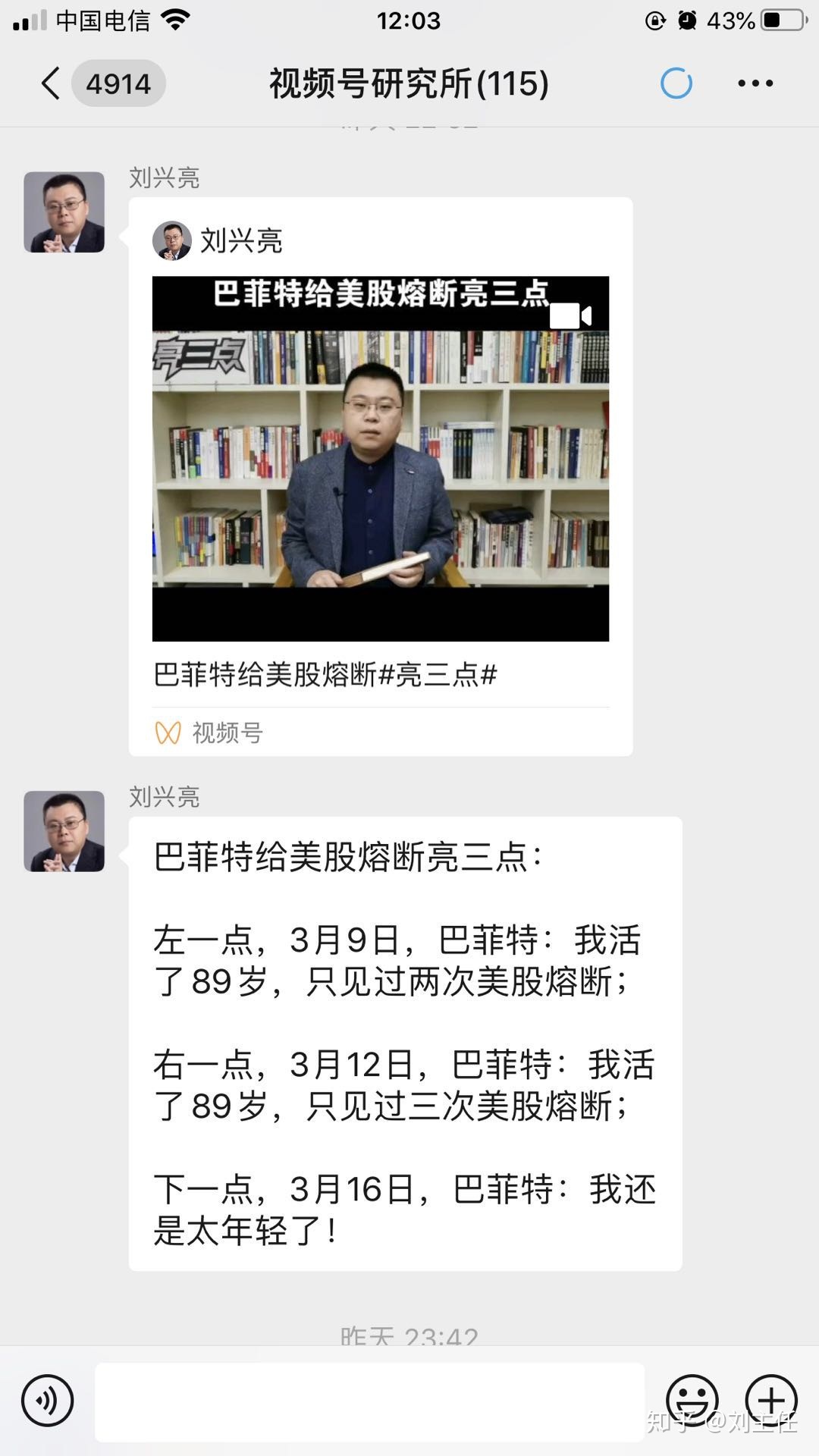Tap the 视频号 (Channels) logo on the card

pyautogui.click(x=170, y=733)
